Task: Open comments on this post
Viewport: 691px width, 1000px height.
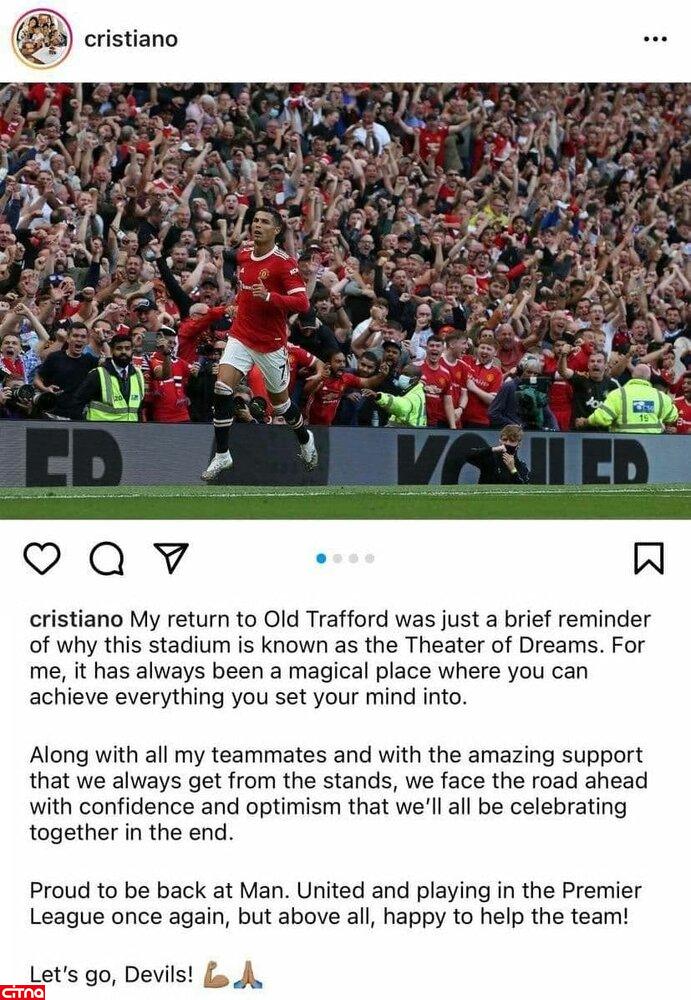Action: coord(106,559)
